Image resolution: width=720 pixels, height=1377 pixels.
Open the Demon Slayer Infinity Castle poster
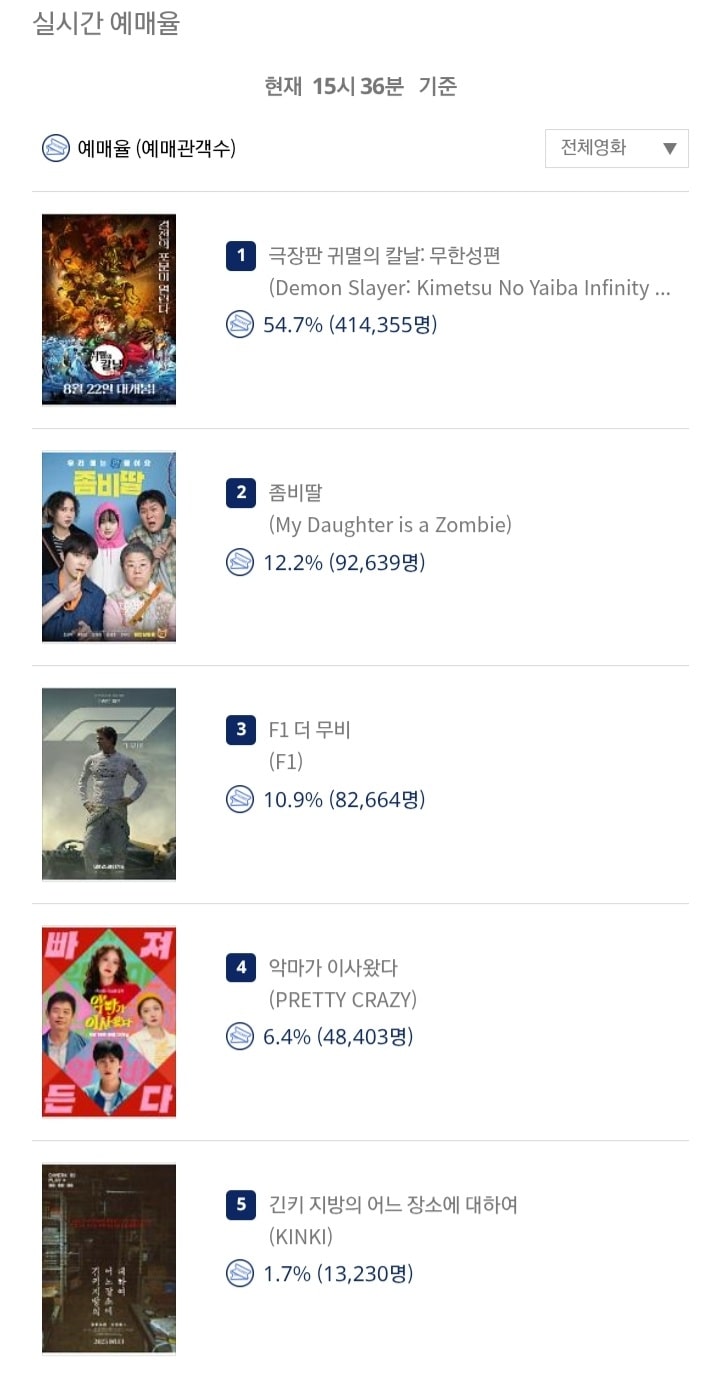[109, 309]
